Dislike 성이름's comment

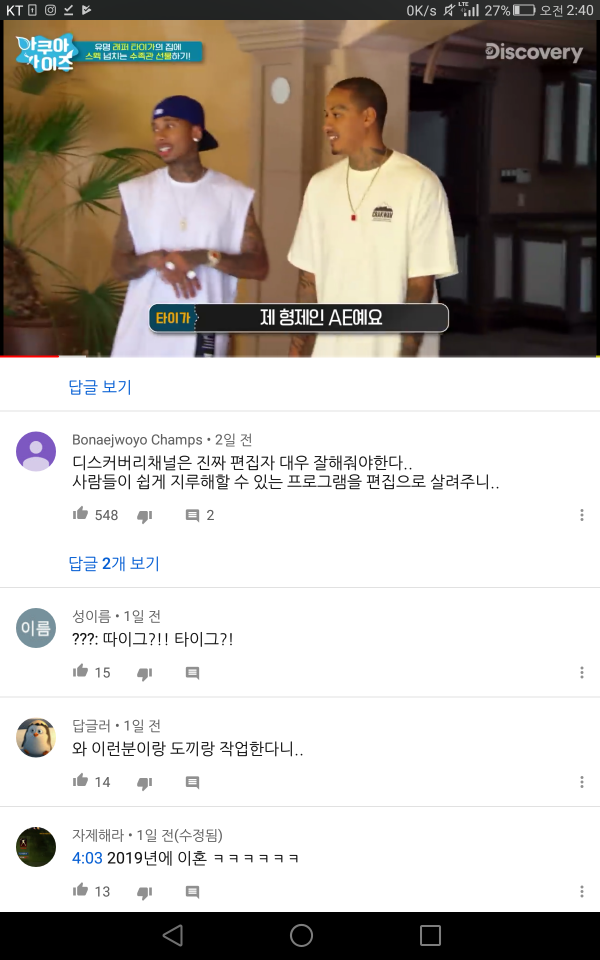point(144,674)
